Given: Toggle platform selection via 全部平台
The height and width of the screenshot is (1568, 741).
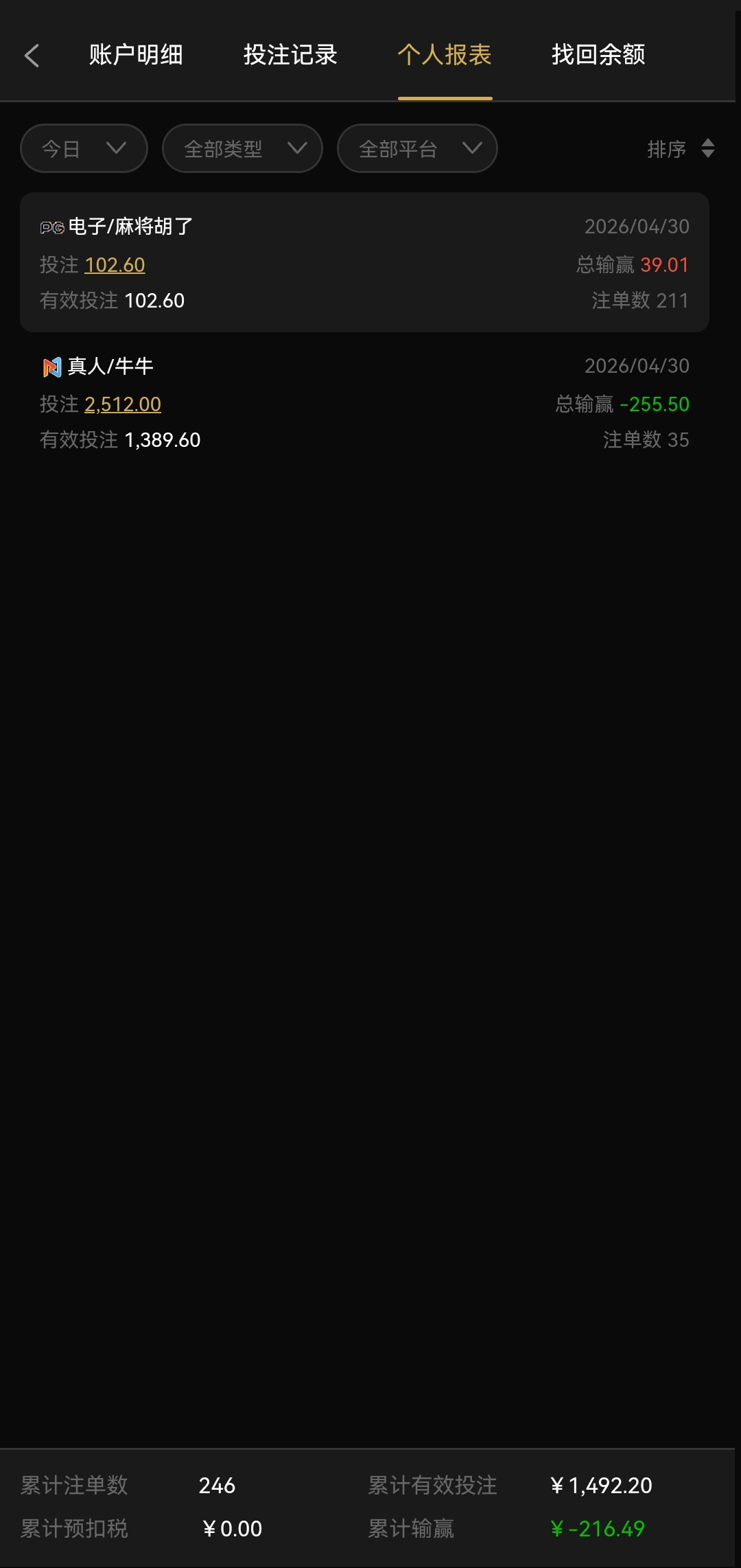Looking at the screenshot, I should tap(416, 148).
